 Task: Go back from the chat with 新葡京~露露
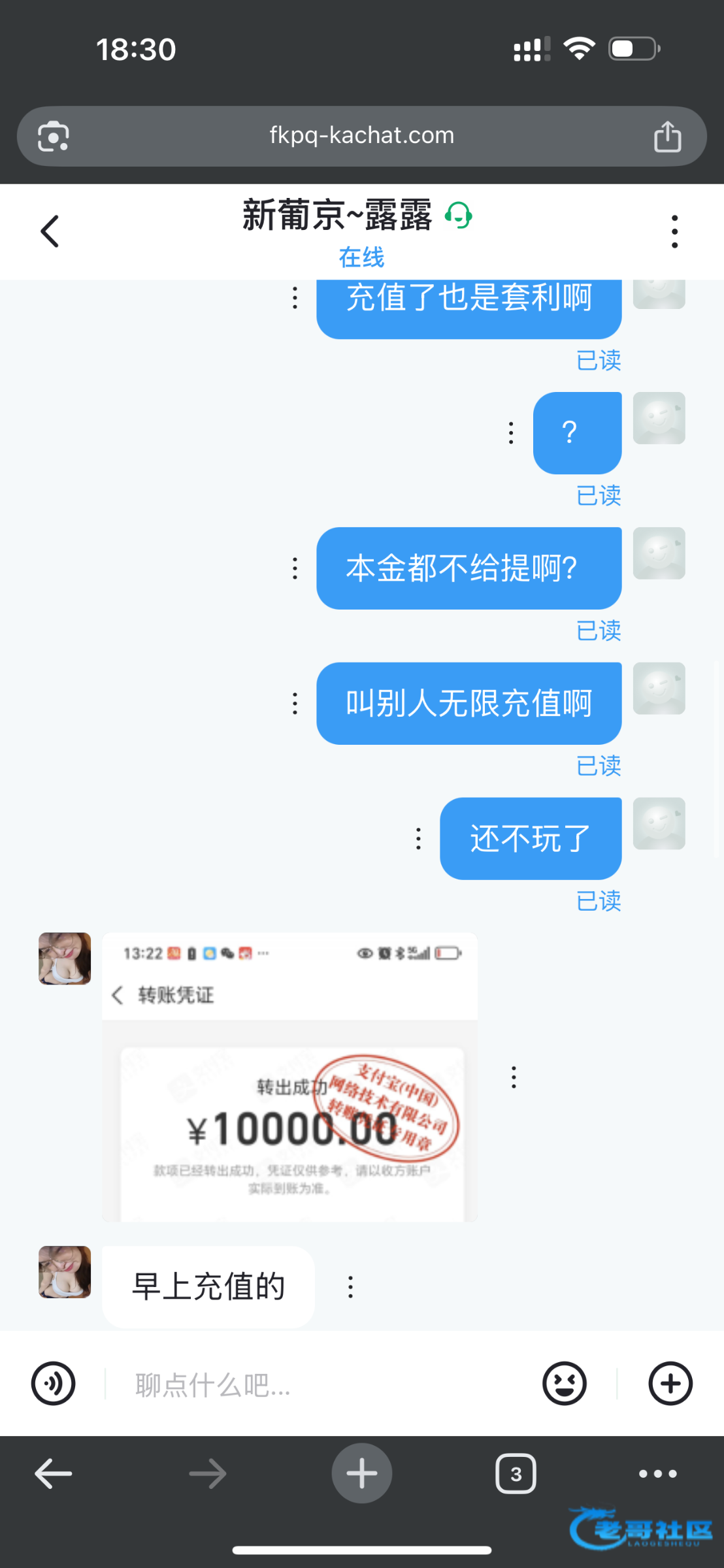pyautogui.click(x=50, y=231)
